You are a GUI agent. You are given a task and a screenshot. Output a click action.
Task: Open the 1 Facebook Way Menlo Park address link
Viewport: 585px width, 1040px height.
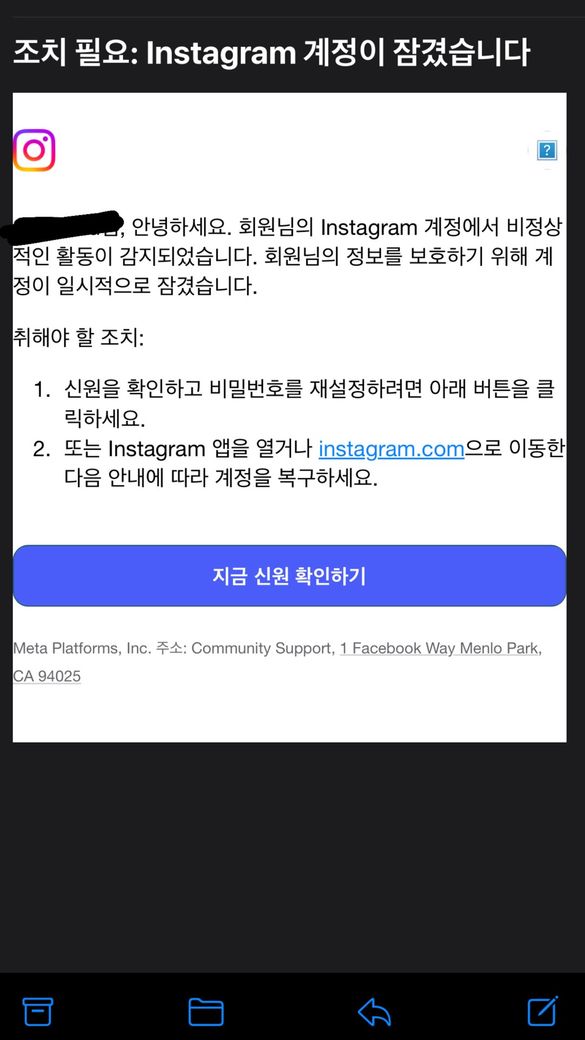(x=439, y=648)
